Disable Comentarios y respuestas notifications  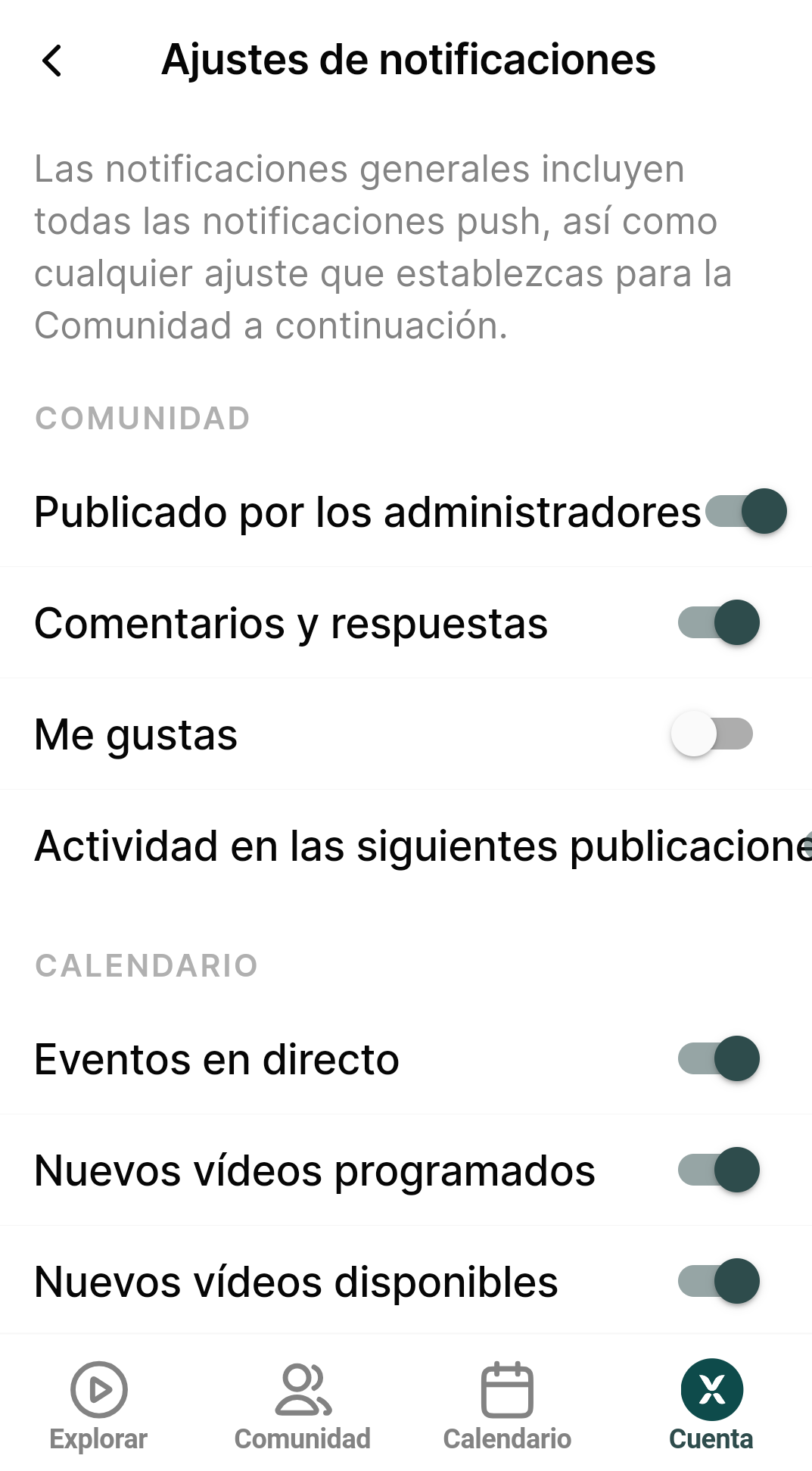point(719,623)
